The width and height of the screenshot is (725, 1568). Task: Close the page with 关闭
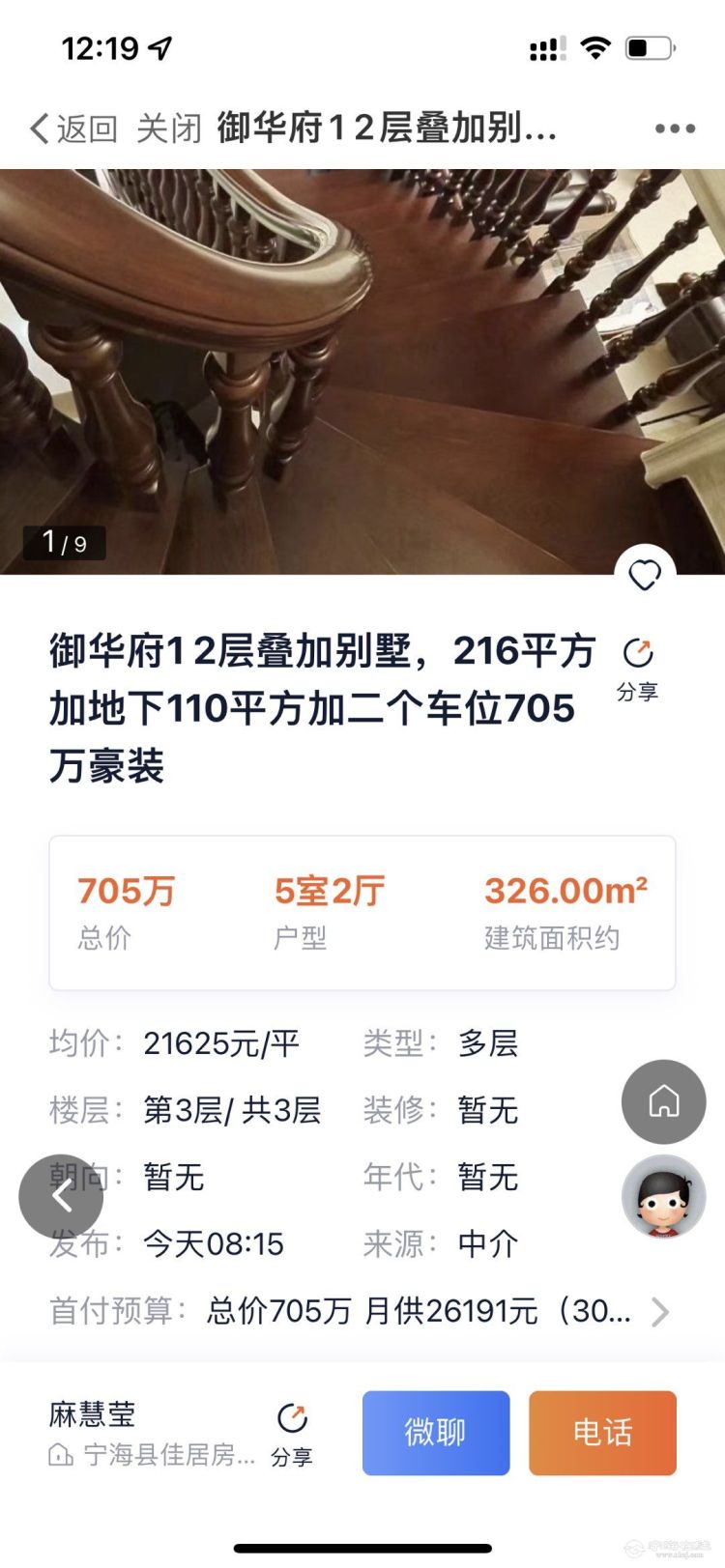tap(169, 128)
